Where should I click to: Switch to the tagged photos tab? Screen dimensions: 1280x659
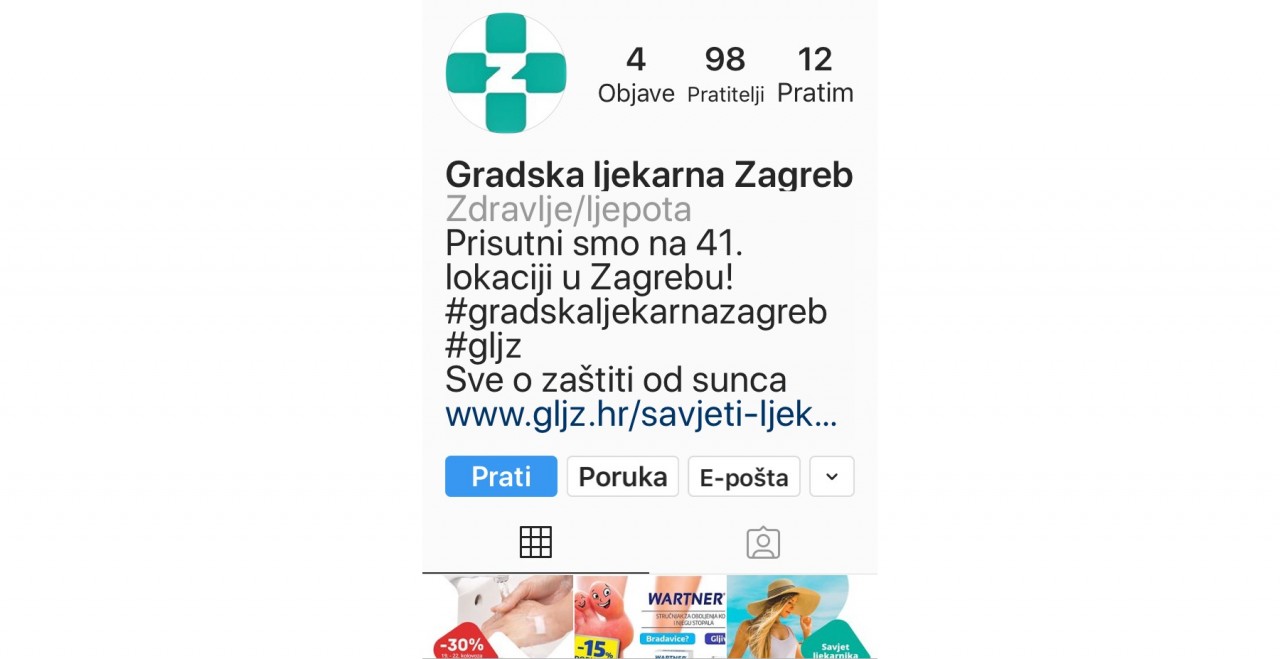pyautogui.click(x=762, y=542)
